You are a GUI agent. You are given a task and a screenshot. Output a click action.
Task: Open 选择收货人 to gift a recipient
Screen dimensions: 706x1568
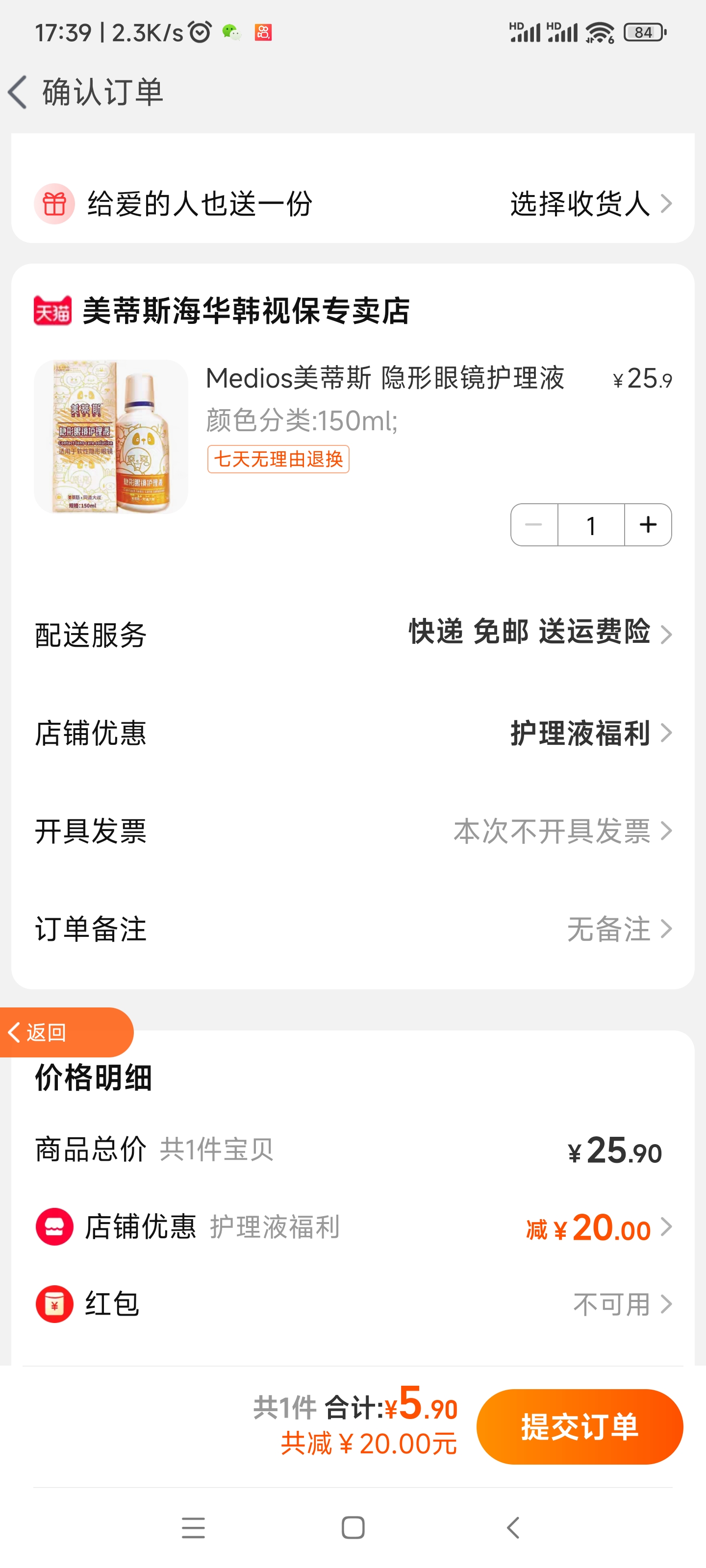(590, 203)
